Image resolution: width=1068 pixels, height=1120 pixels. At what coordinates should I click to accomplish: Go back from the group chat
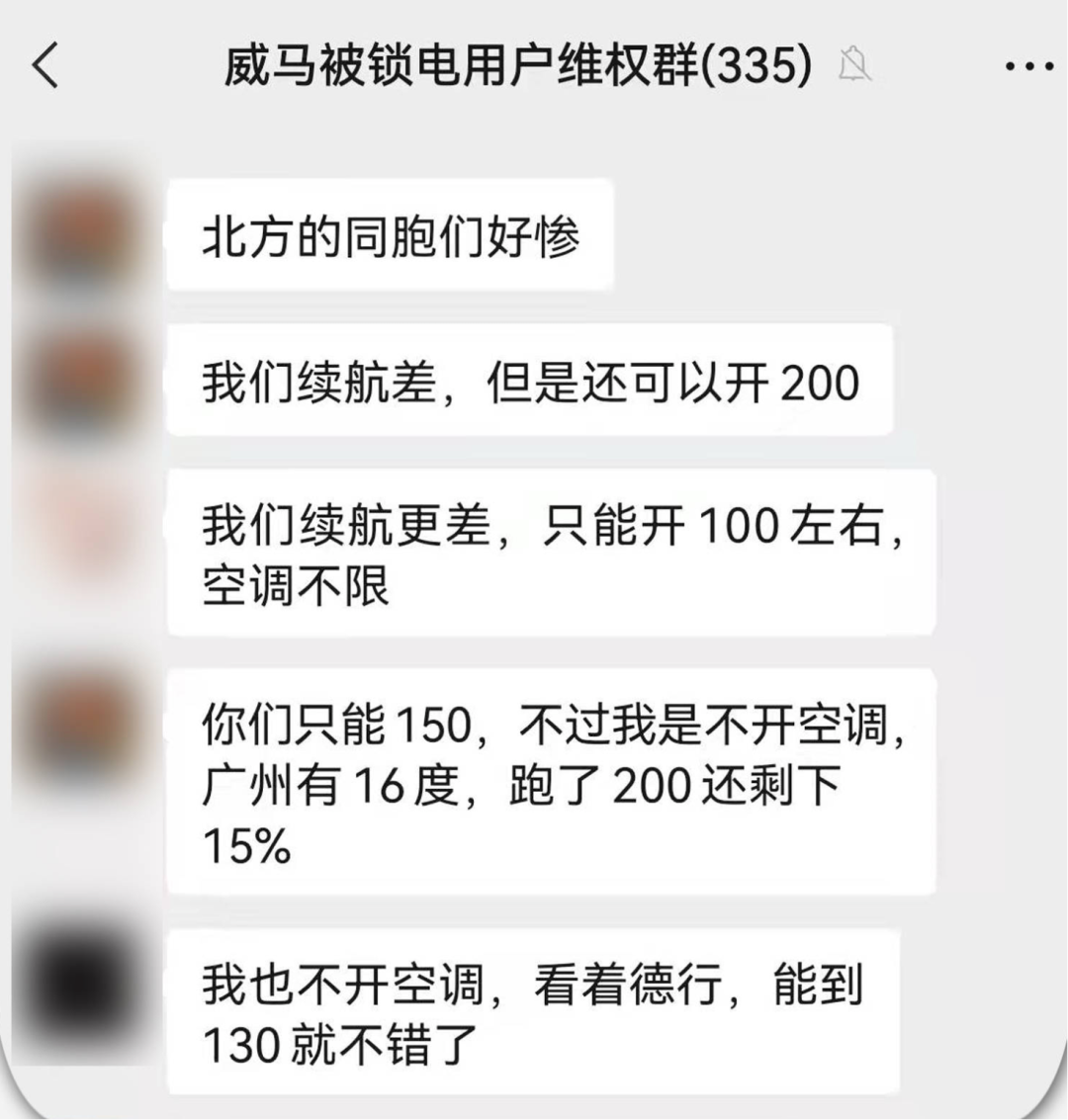(x=45, y=65)
